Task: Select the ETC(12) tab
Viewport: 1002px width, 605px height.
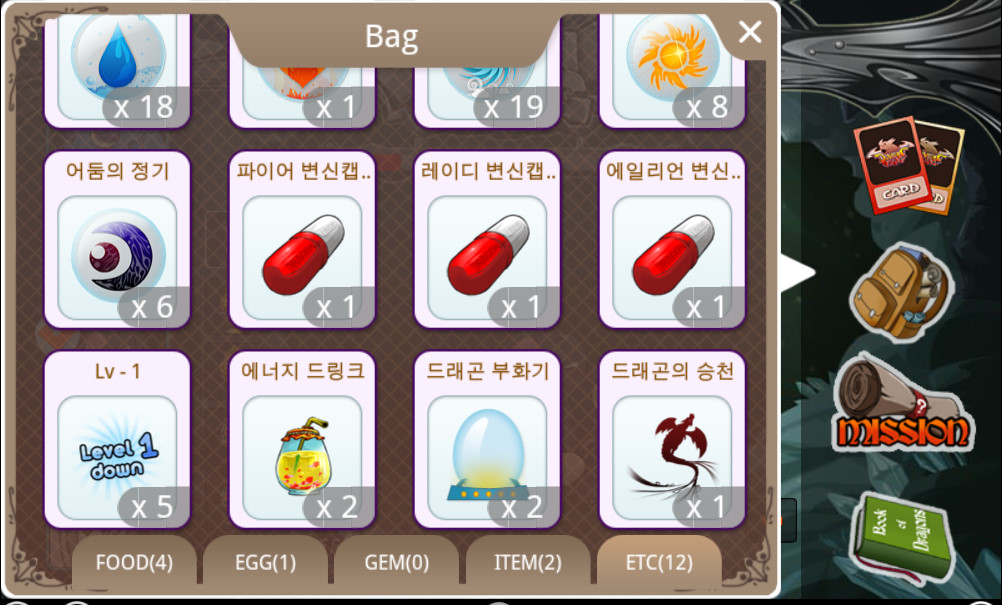Action: [659, 563]
